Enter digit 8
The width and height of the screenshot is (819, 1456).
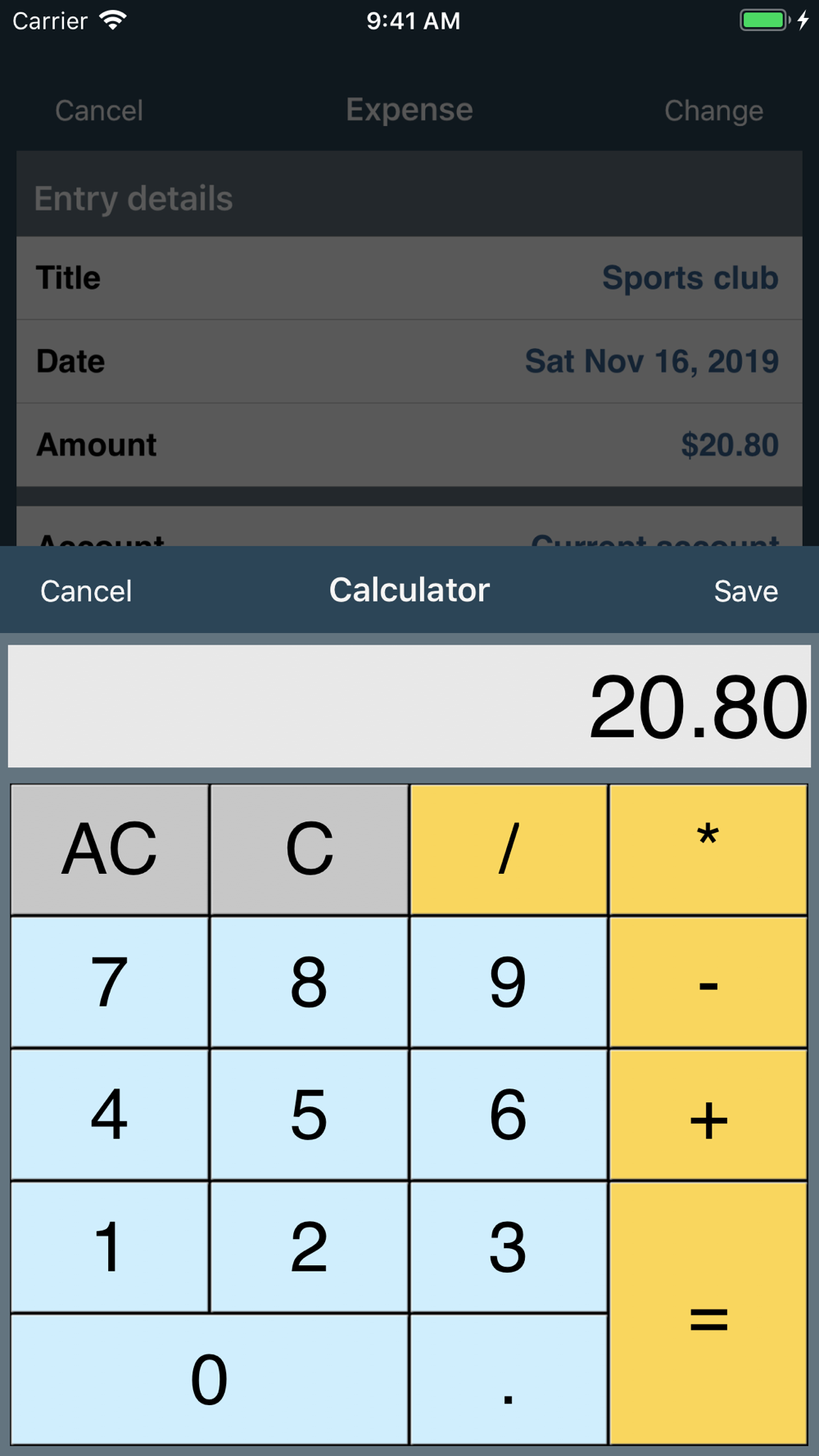[309, 982]
